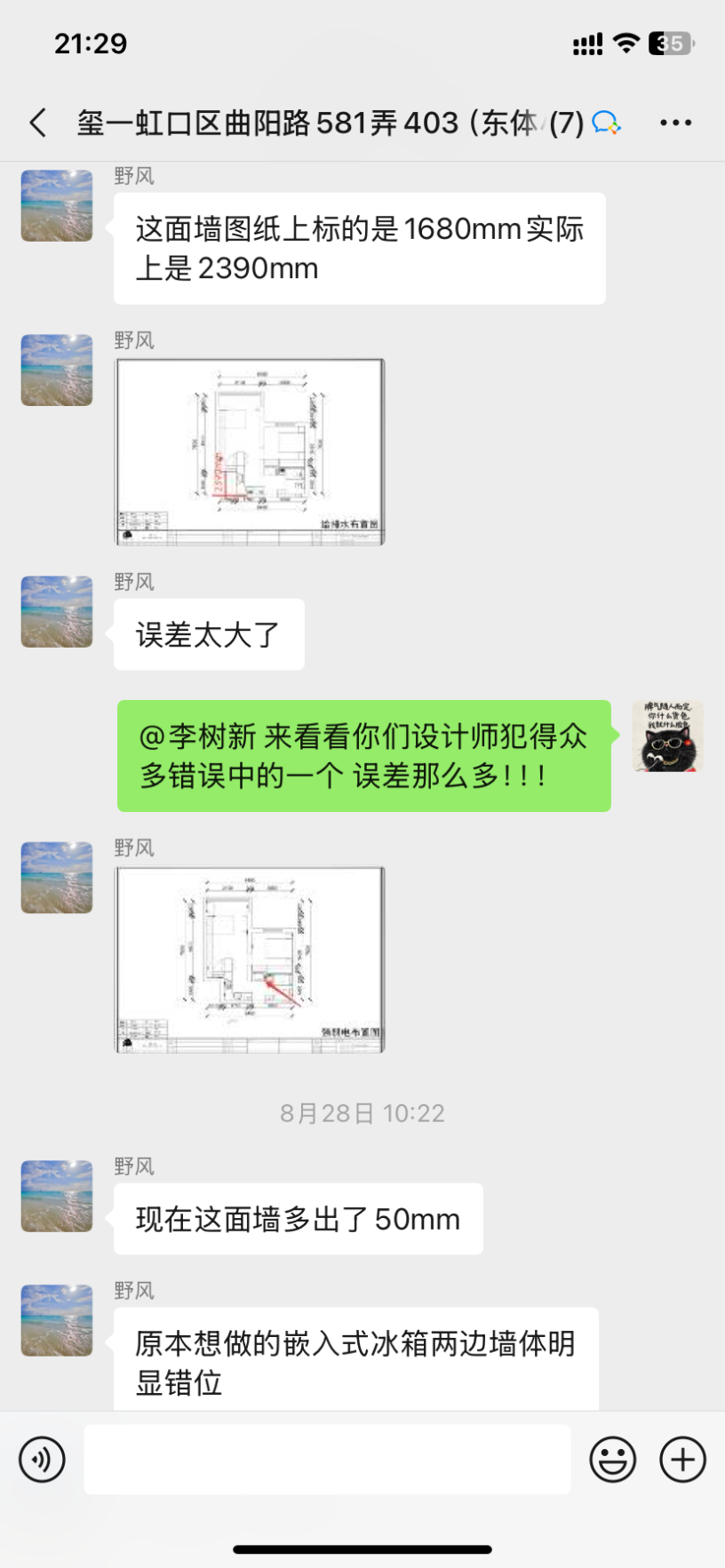Switch to voice message input
725x1568 pixels.
(42, 1459)
